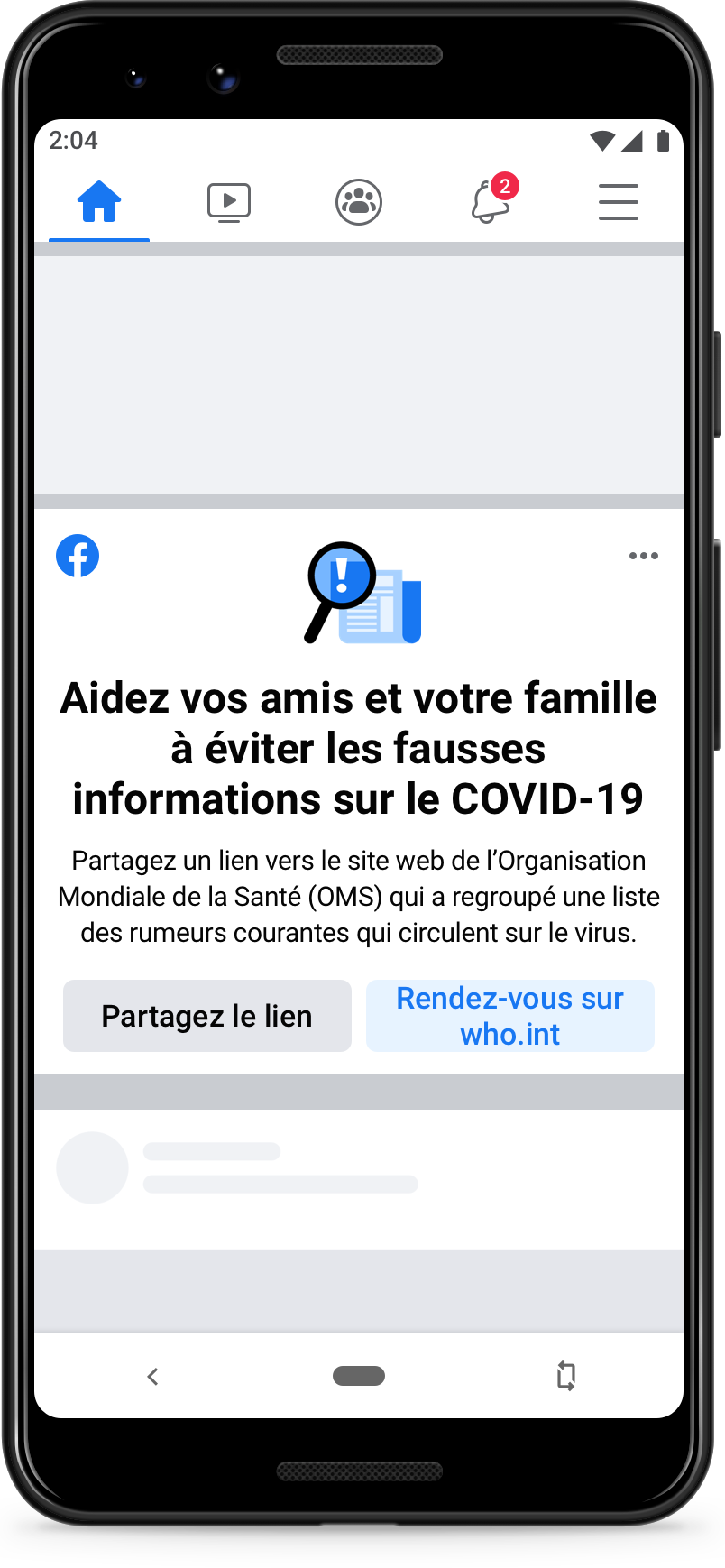Go back with system back arrow
The height and width of the screenshot is (1568, 725).
coord(153,1376)
